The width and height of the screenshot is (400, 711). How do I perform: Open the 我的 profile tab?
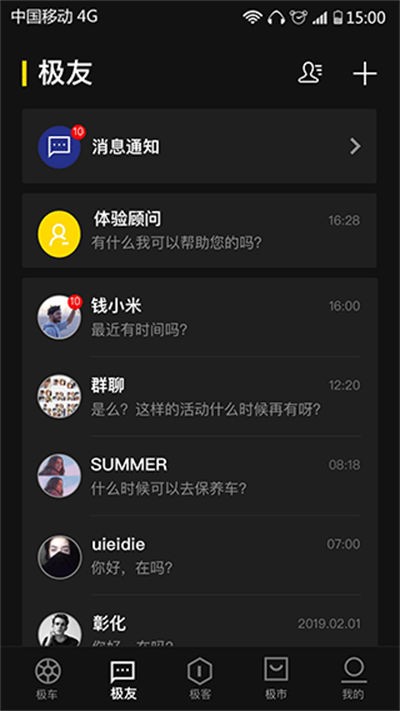[x=353, y=679]
